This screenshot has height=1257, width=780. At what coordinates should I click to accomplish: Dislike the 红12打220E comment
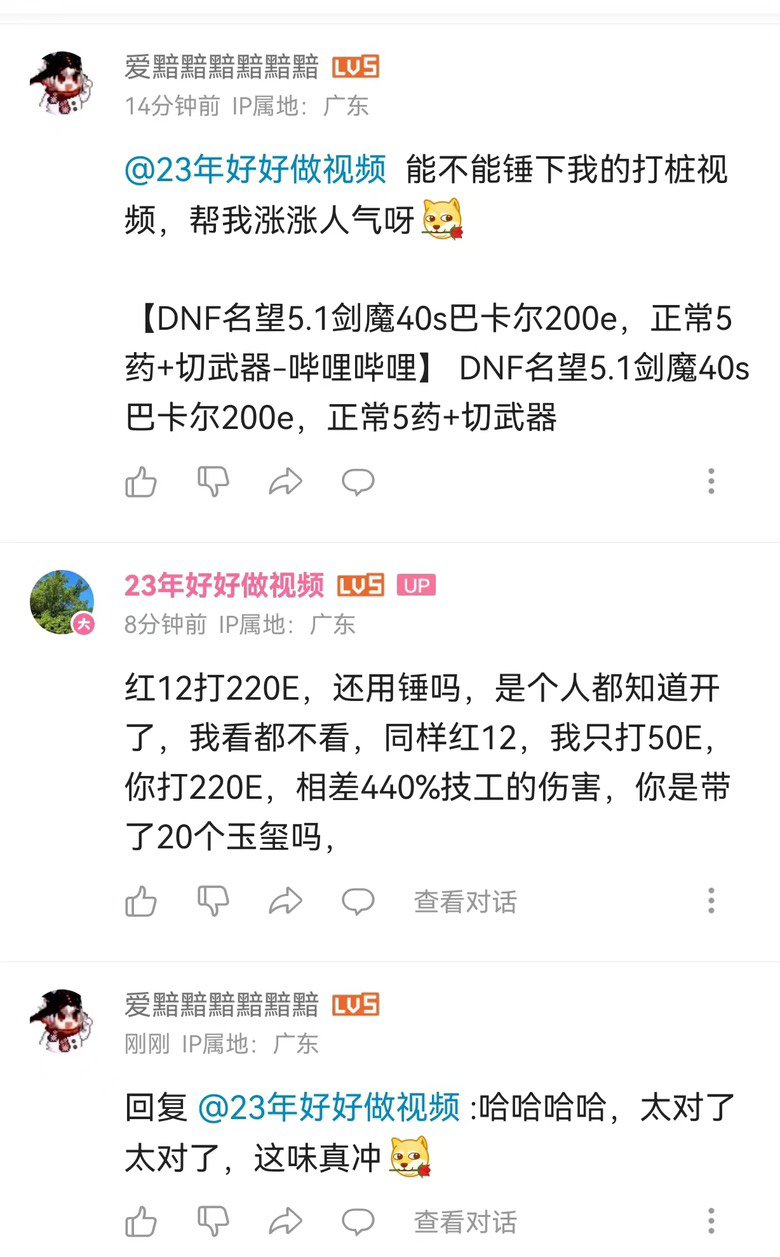(213, 902)
